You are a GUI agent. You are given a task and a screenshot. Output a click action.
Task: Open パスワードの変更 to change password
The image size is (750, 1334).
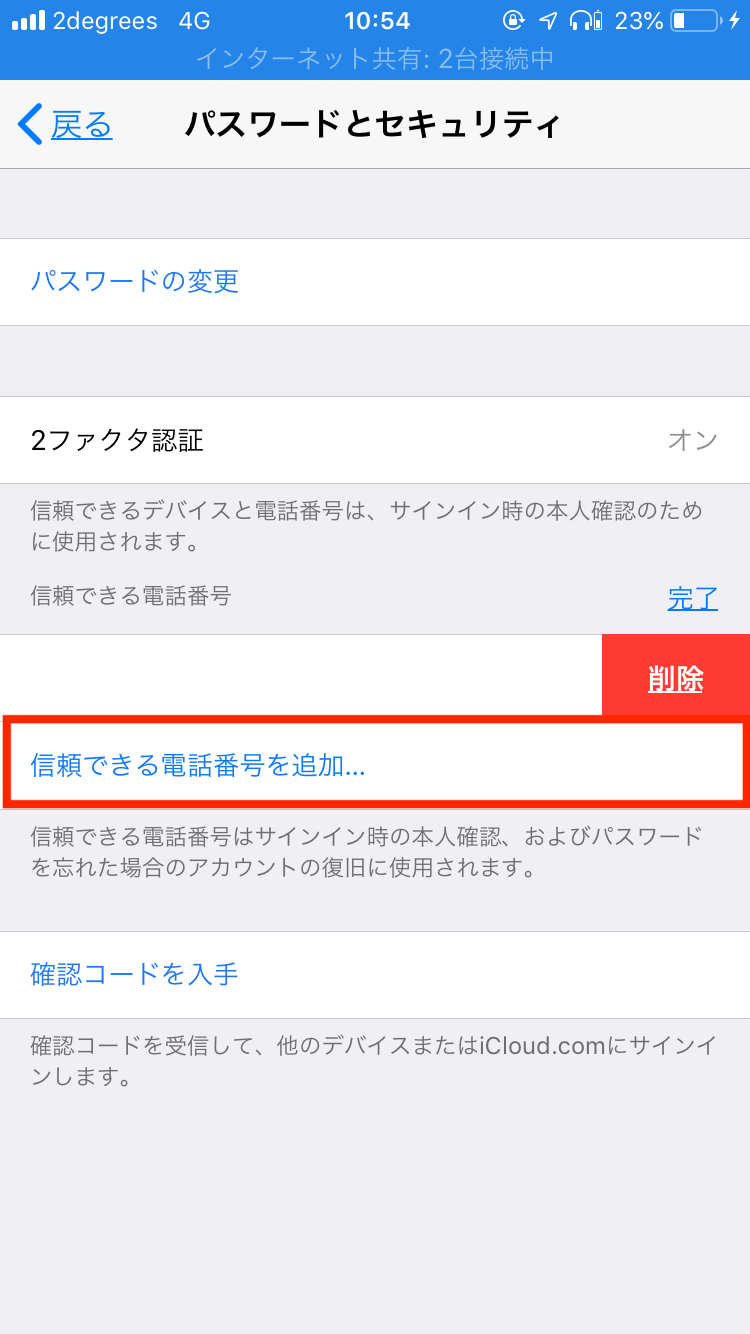click(375, 282)
